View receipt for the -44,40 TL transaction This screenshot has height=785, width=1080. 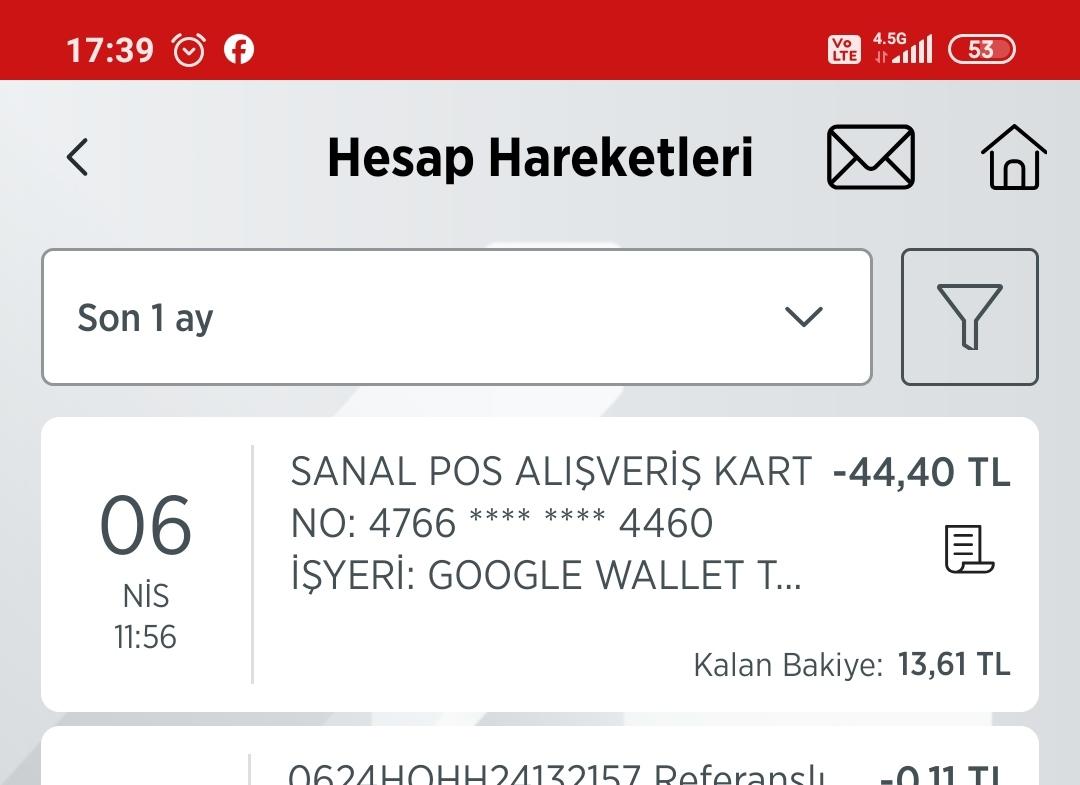pos(968,549)
